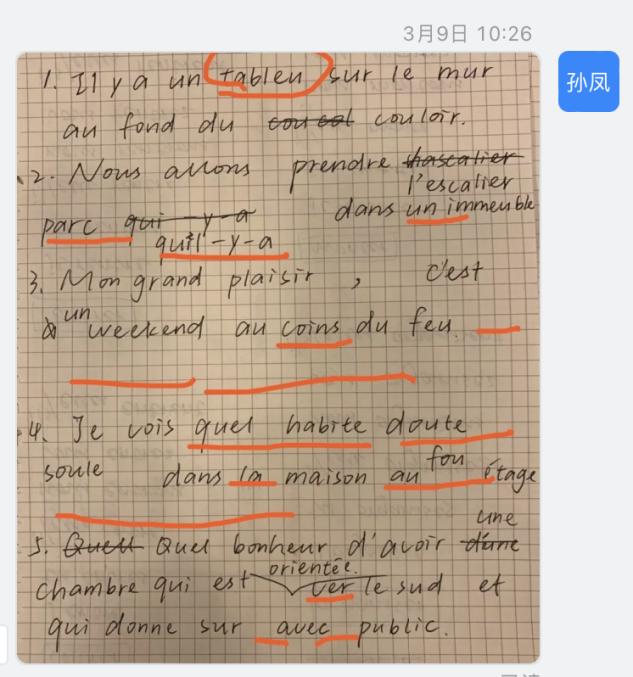Viewport: 633px width, 677px height.
Task: Open the handwritten French homework photo
Action: 278,358
